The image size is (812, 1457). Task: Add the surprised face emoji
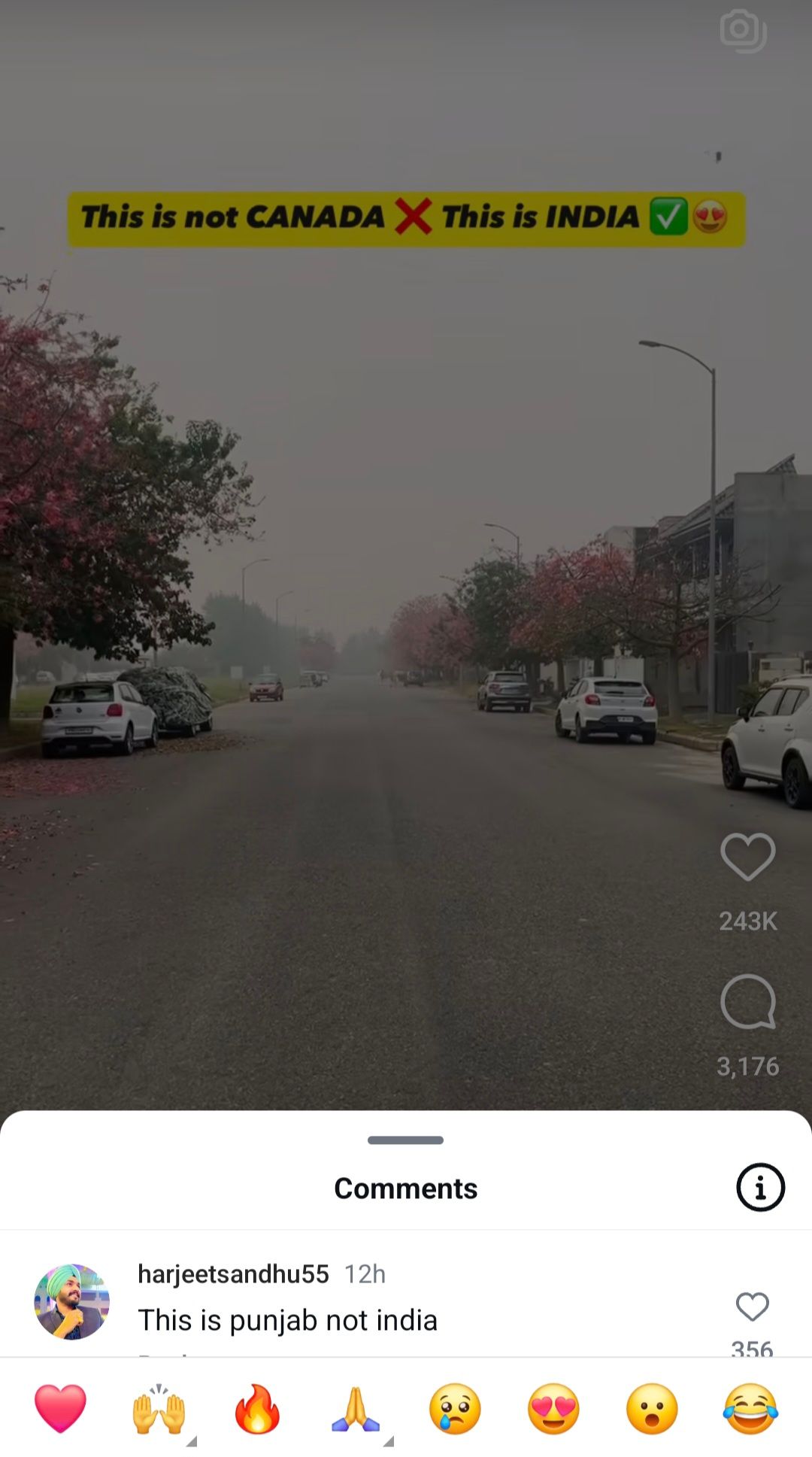pyautogui.click(x=652, y=1409)
